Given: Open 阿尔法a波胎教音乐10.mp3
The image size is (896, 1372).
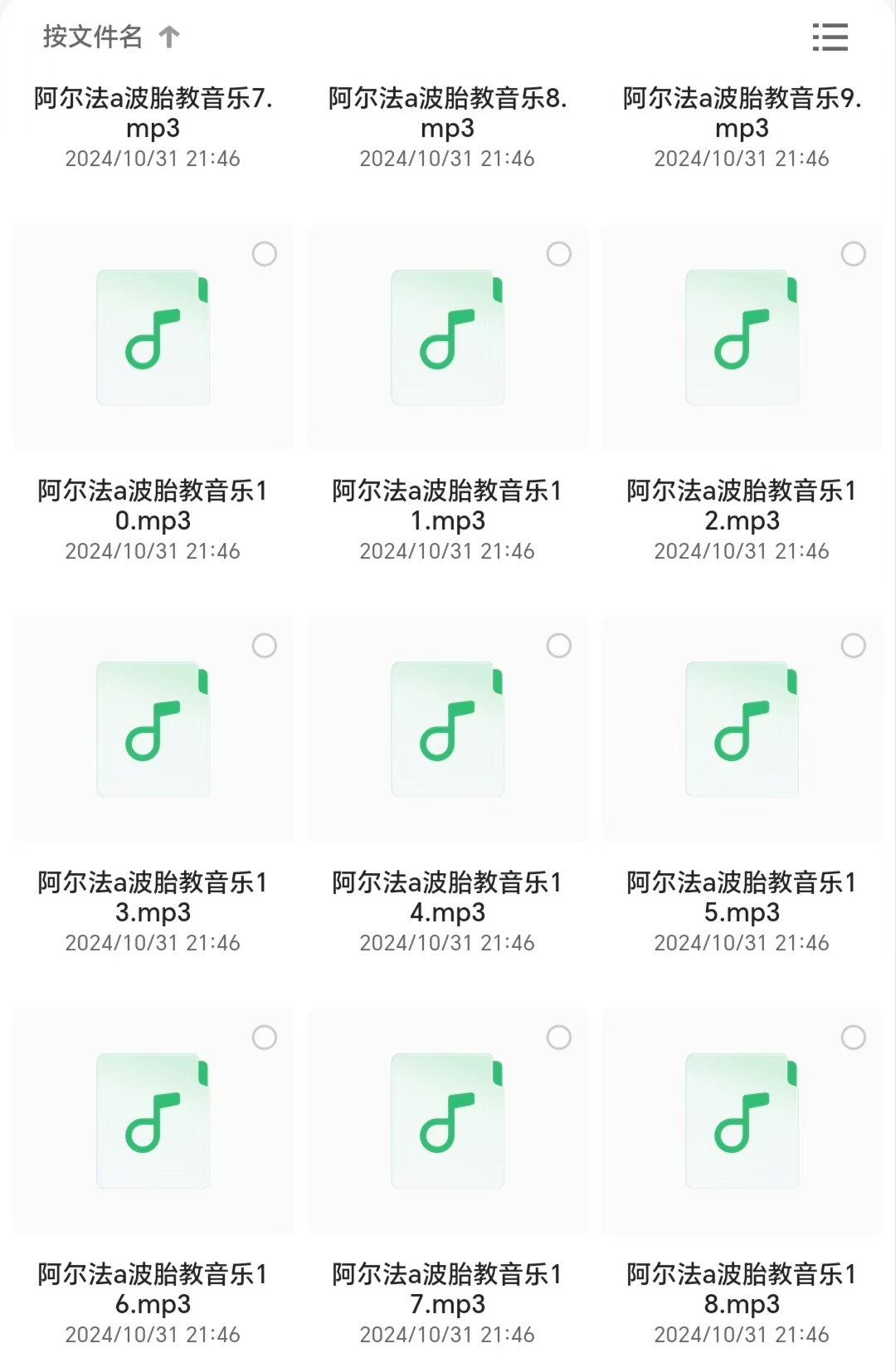Looking at the screenshot, I should (x=153, y=338).
